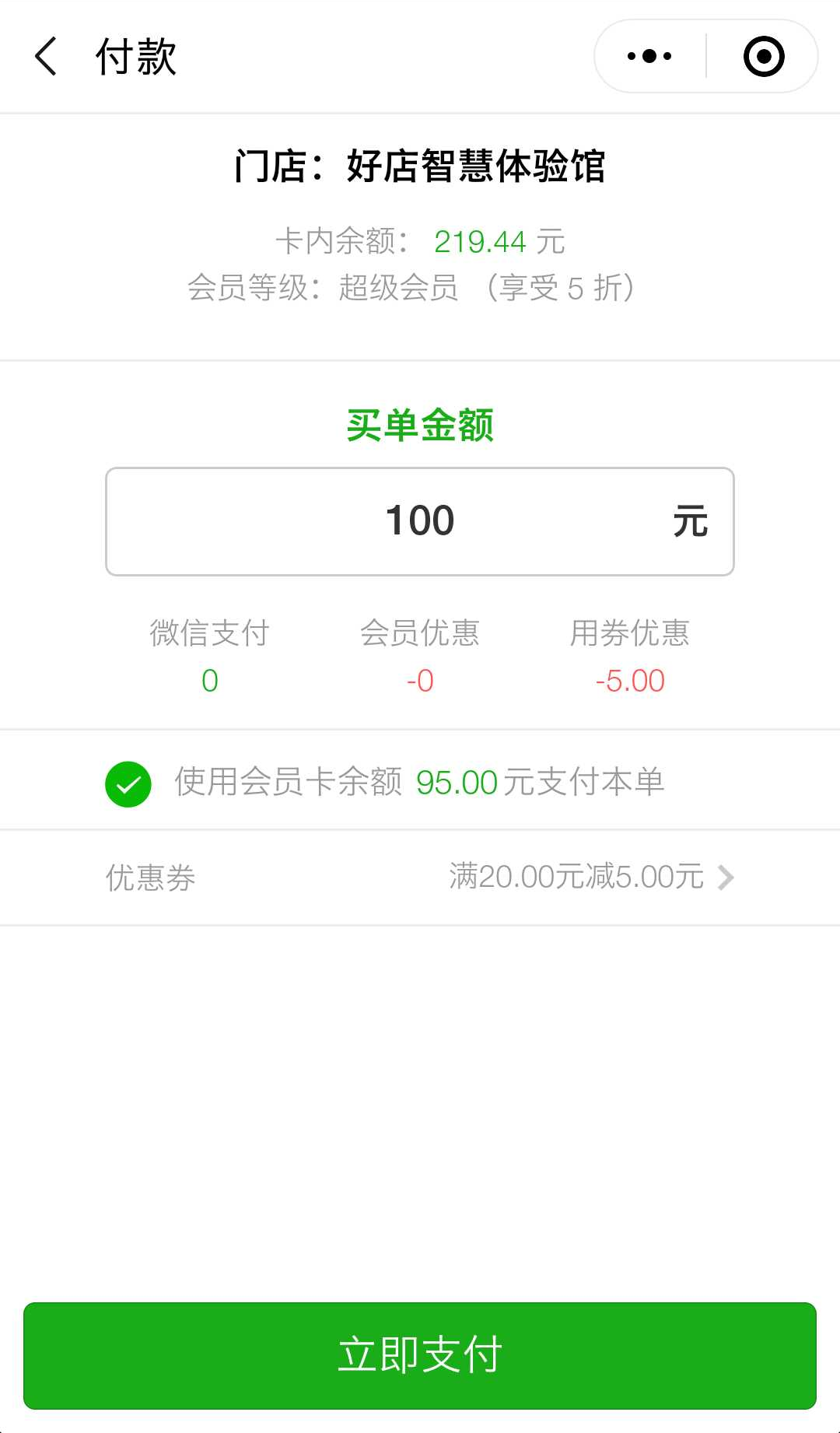Image resolution: width=840 pixels, height=1433 pixels.
Task: Go back from the 付款 page
Action: click(x=47, y=57)
